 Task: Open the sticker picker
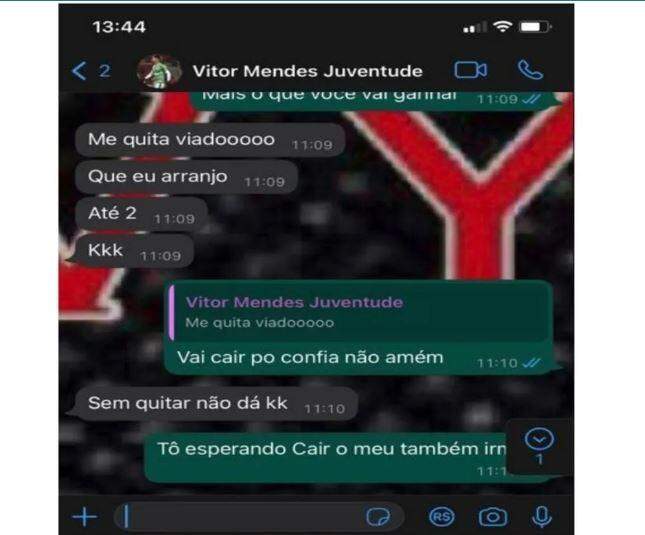378,517
